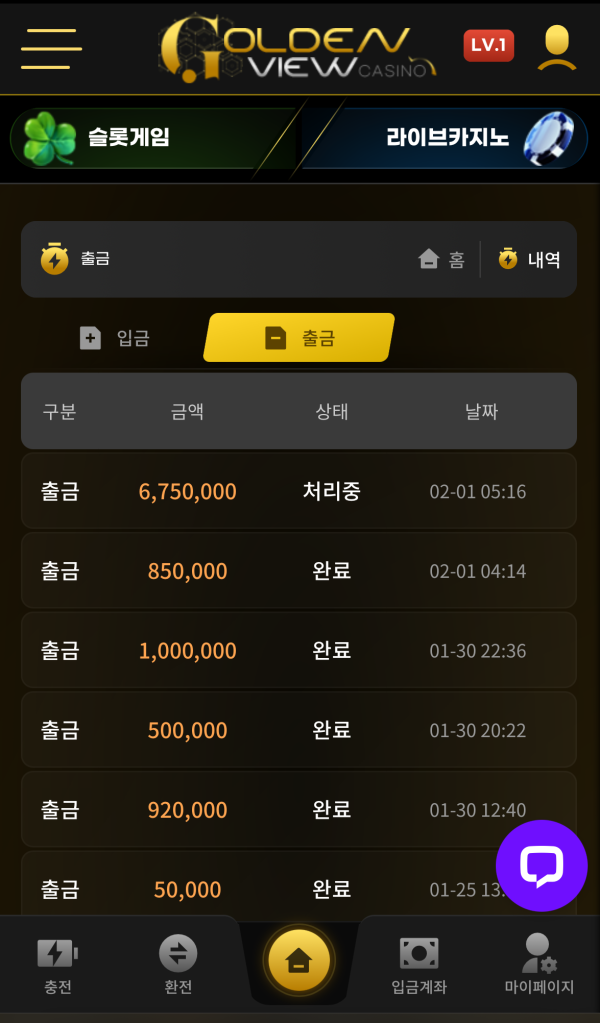Go to 마이페이지 tab

tap(539, 966)
